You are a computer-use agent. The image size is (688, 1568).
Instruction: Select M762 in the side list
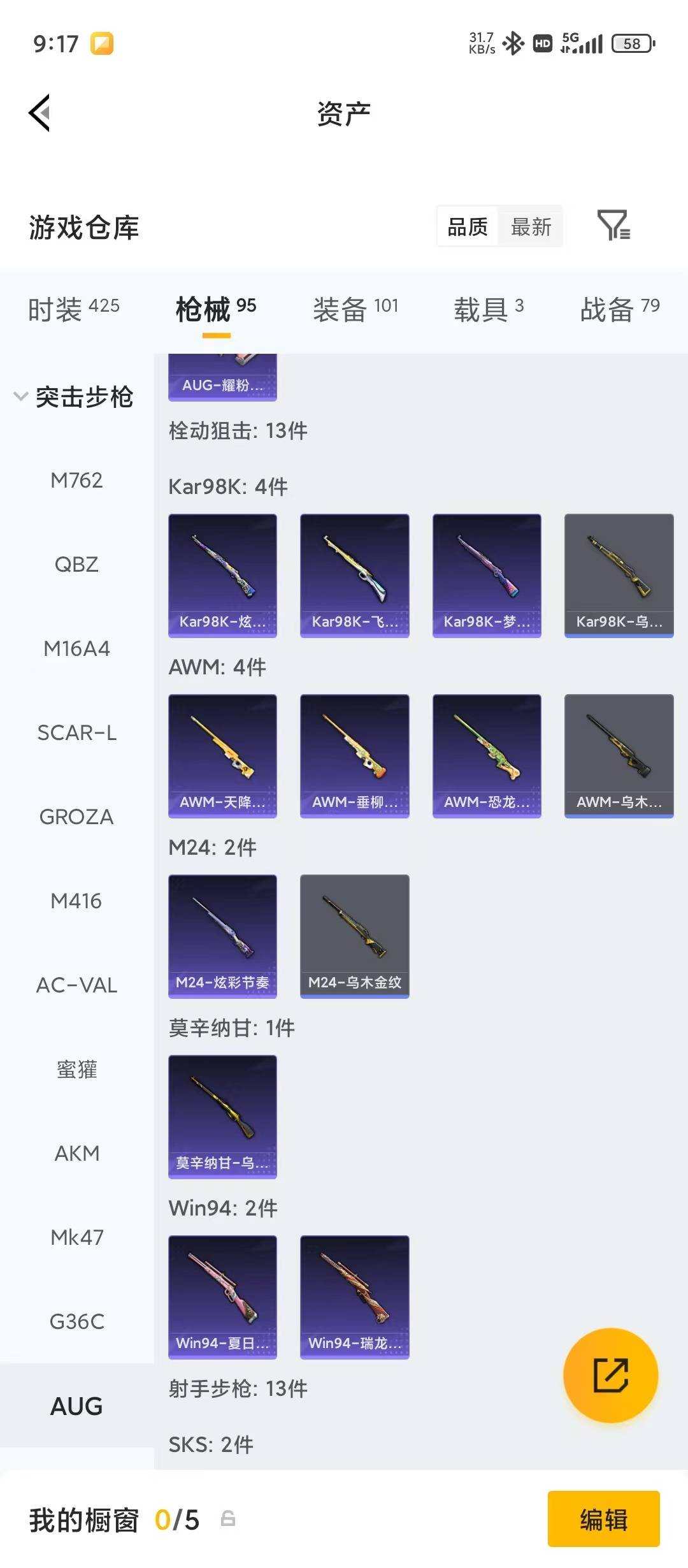tap(76, 480)
